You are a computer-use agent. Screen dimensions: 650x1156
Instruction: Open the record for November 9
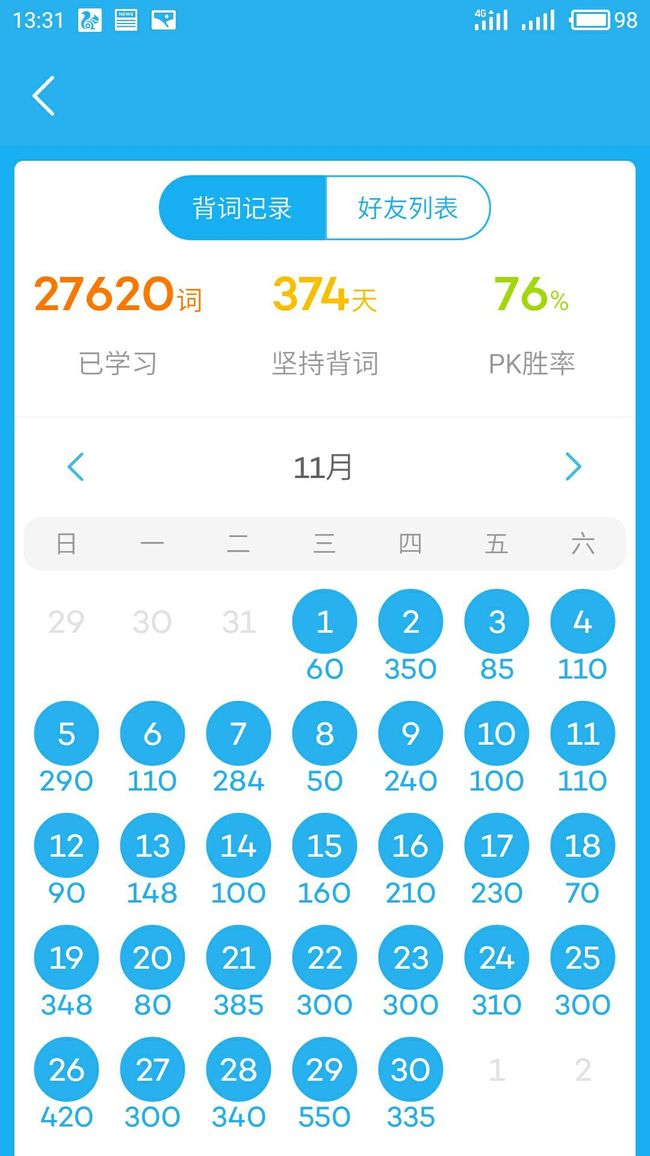(410, 734)
